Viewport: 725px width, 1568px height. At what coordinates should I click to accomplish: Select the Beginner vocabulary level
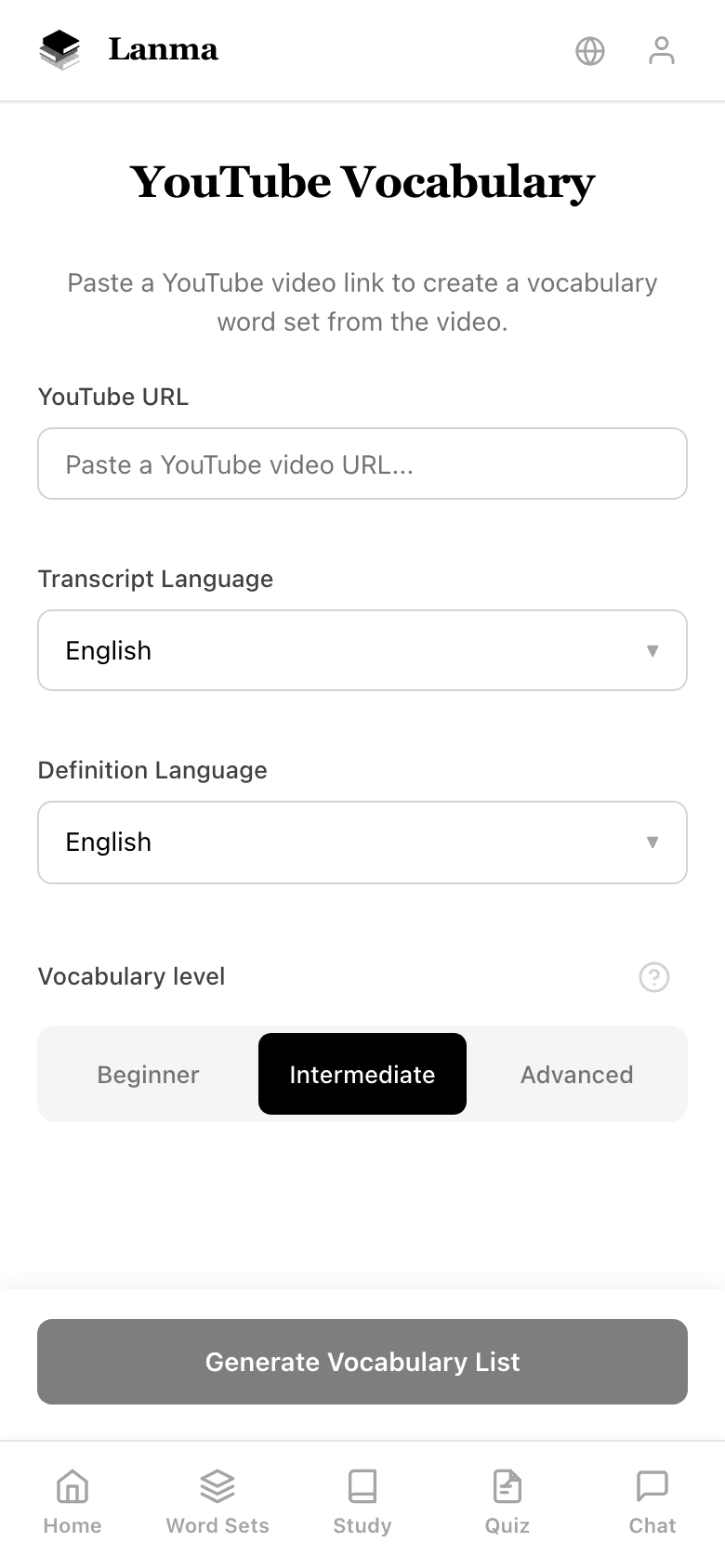pyautogui.click(x=148, y=1074)
